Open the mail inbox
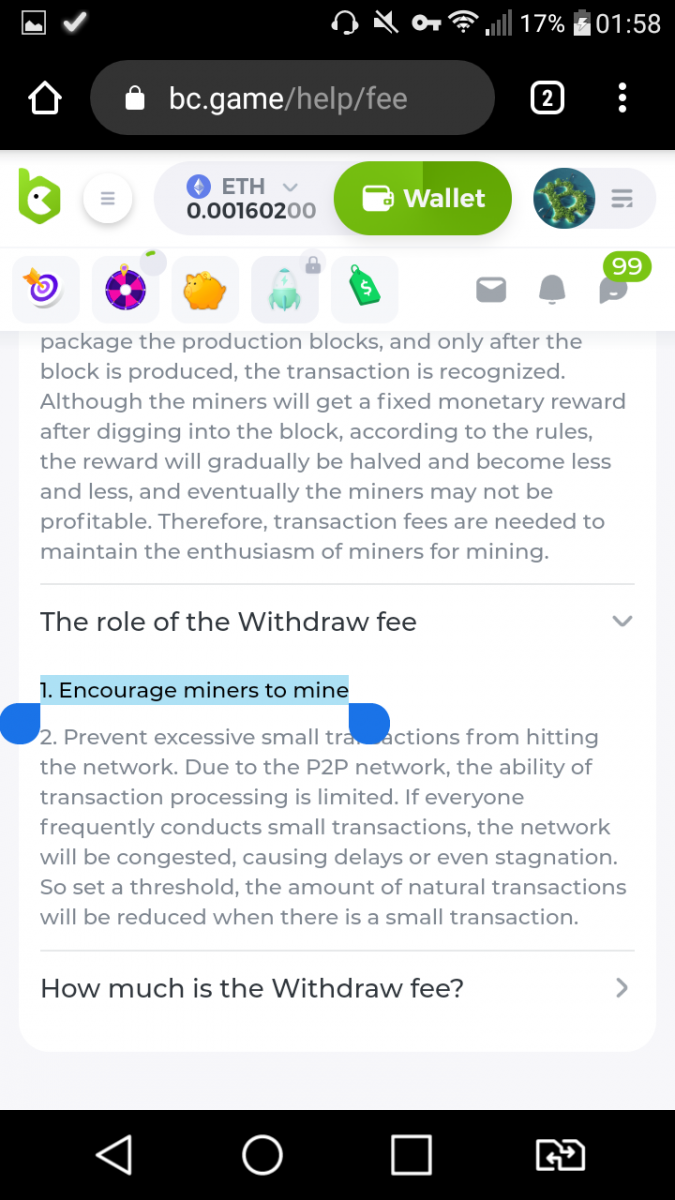The width and height of the screenshot is (675, 1200). coord(491,290)
